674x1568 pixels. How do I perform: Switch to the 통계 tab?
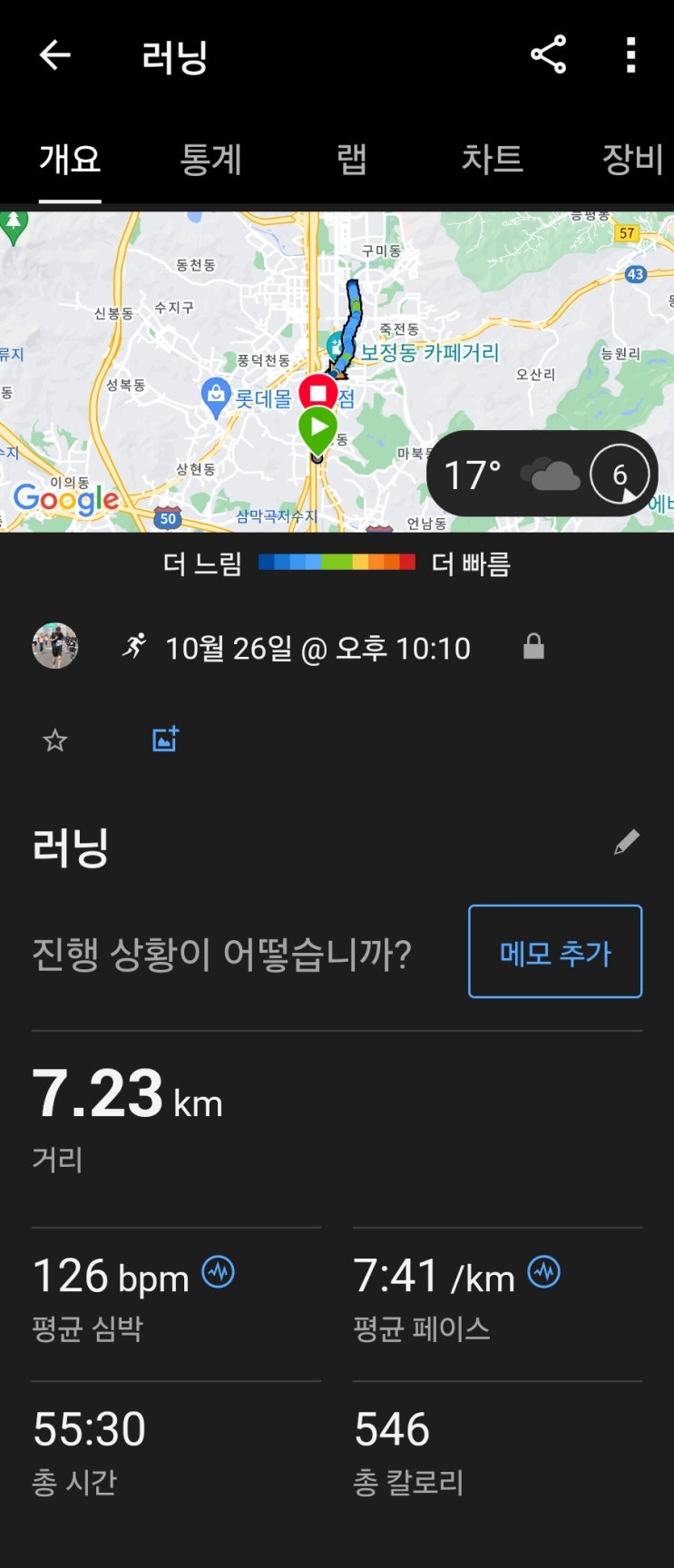click(x=210, y=160)
